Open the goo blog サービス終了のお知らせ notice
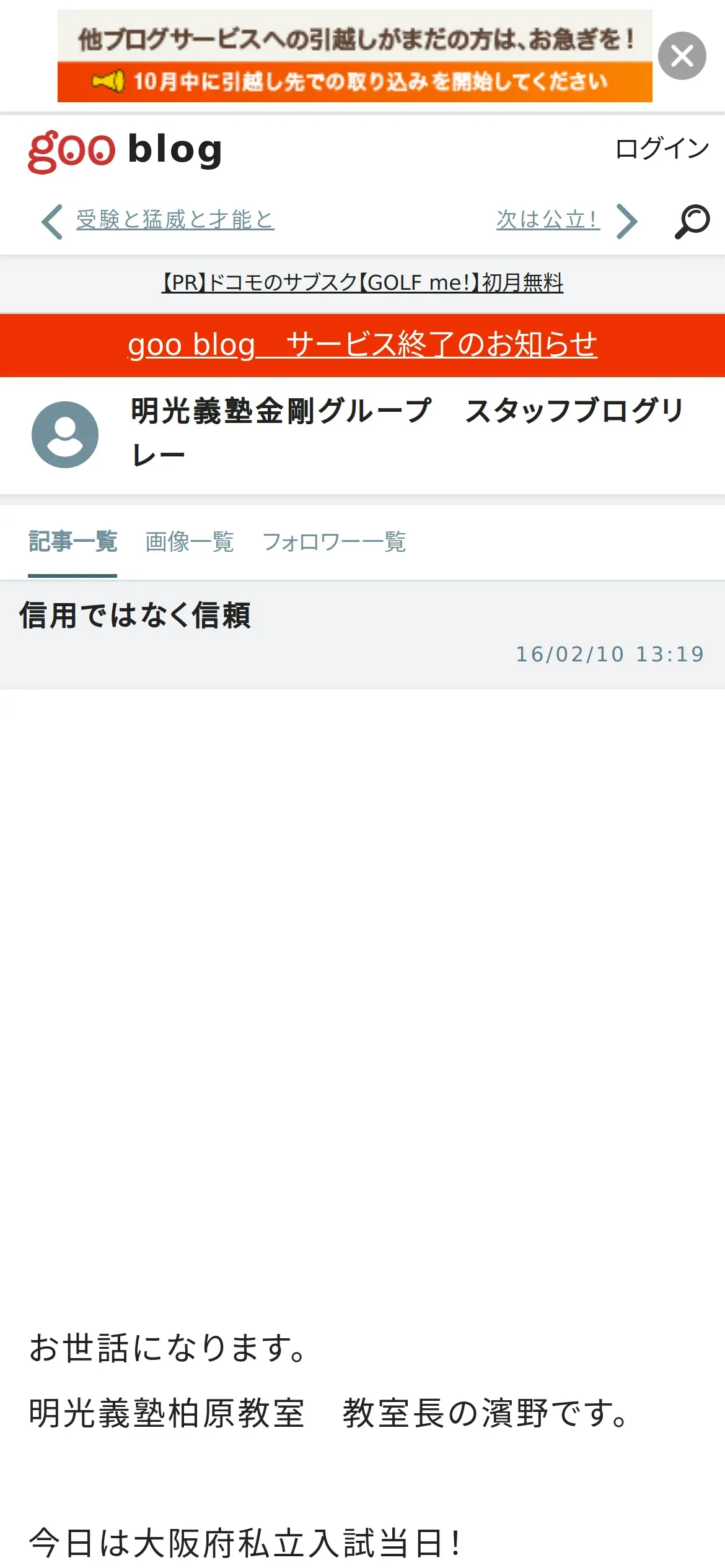The width and height of the screenshot is (725, 1568). pos(362,344)
